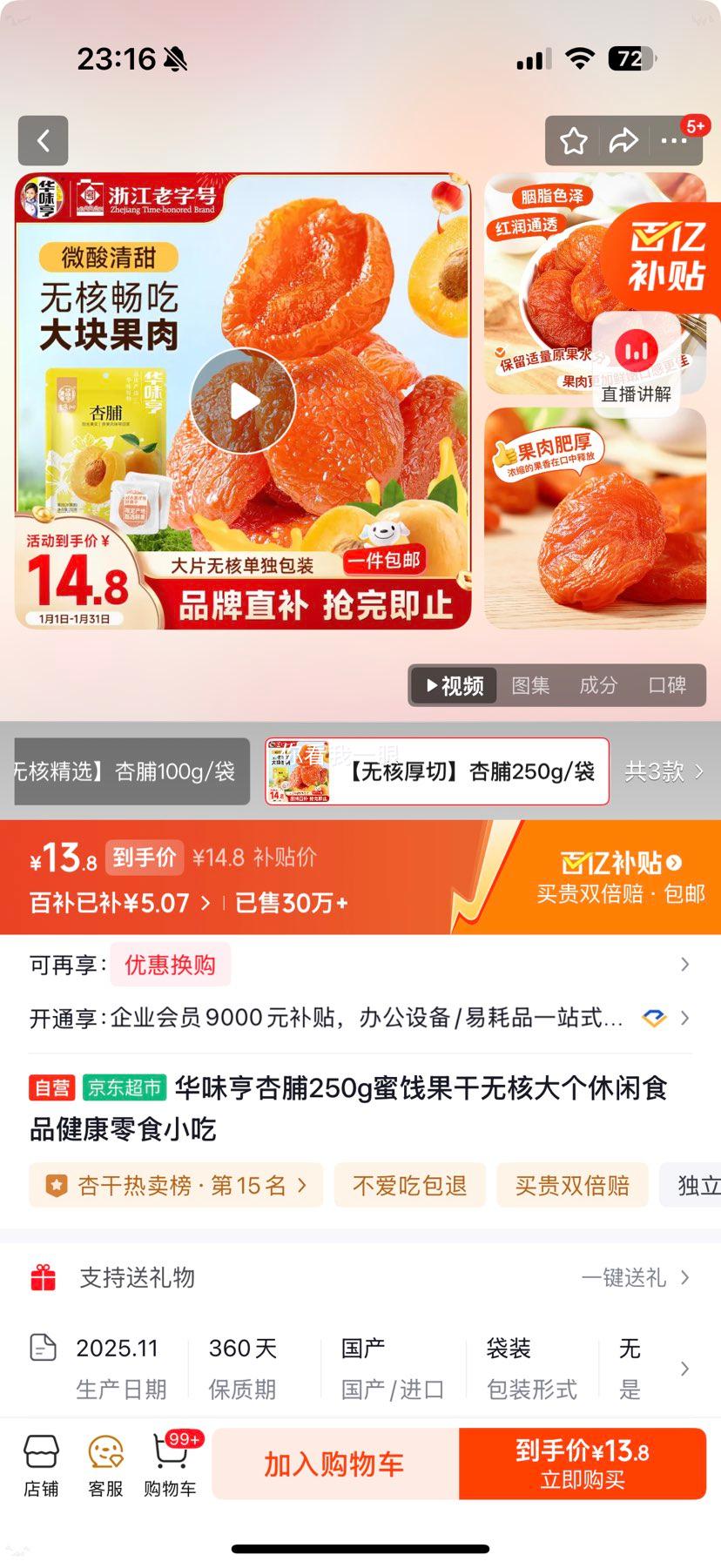Open the 成分 ingredients tab

click(597, 685)
